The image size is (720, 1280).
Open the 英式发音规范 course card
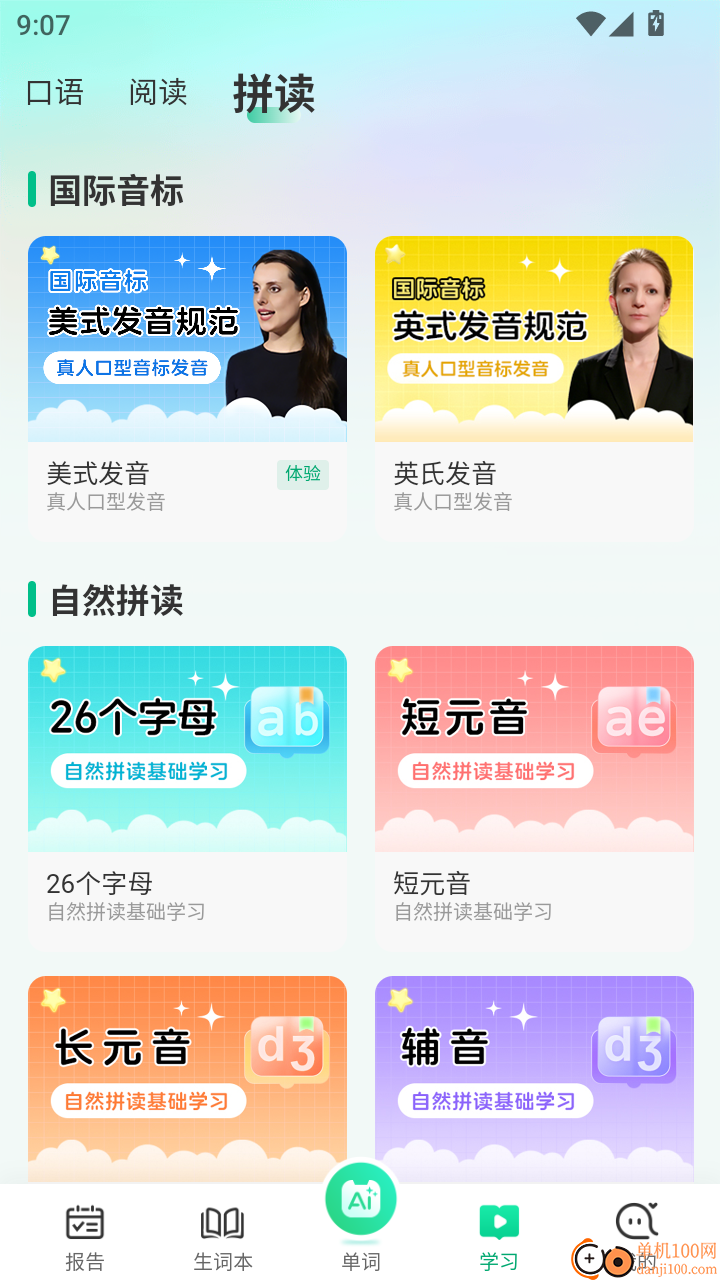pos(534,337)
